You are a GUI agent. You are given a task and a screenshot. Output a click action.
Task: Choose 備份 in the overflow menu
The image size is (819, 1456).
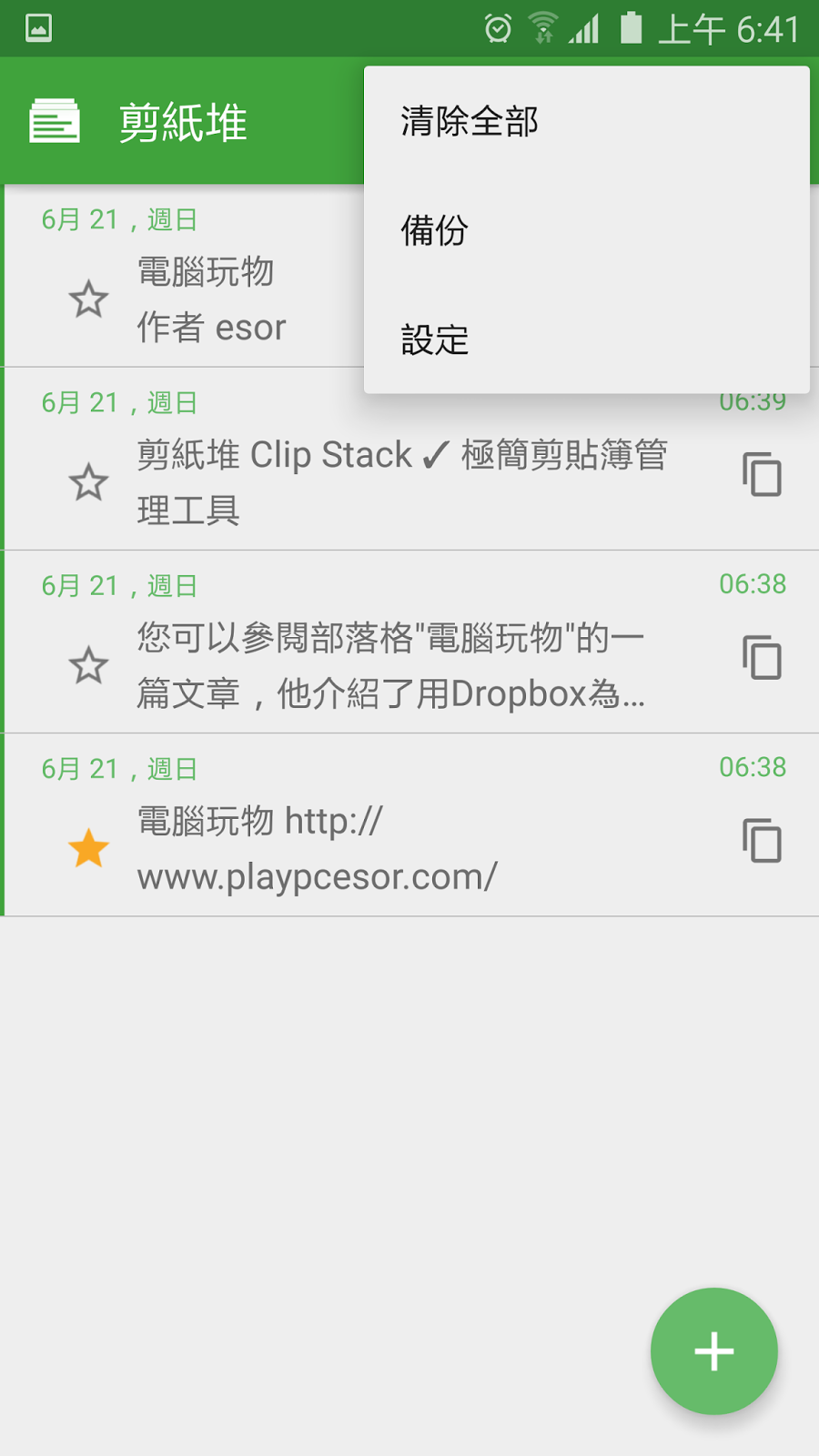pyautogui.click(x=435, y=231)
